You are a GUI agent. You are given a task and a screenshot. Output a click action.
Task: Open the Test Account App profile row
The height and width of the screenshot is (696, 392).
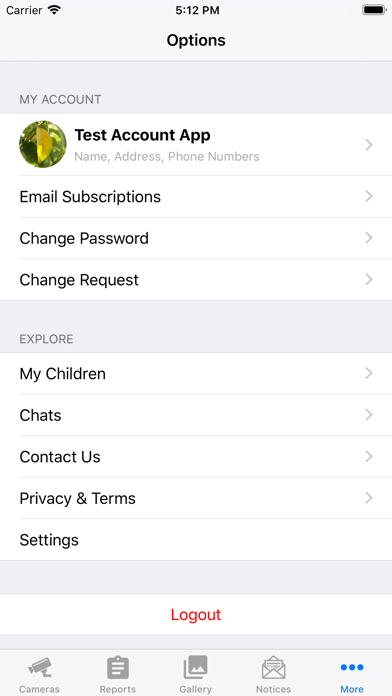[196, 145]
